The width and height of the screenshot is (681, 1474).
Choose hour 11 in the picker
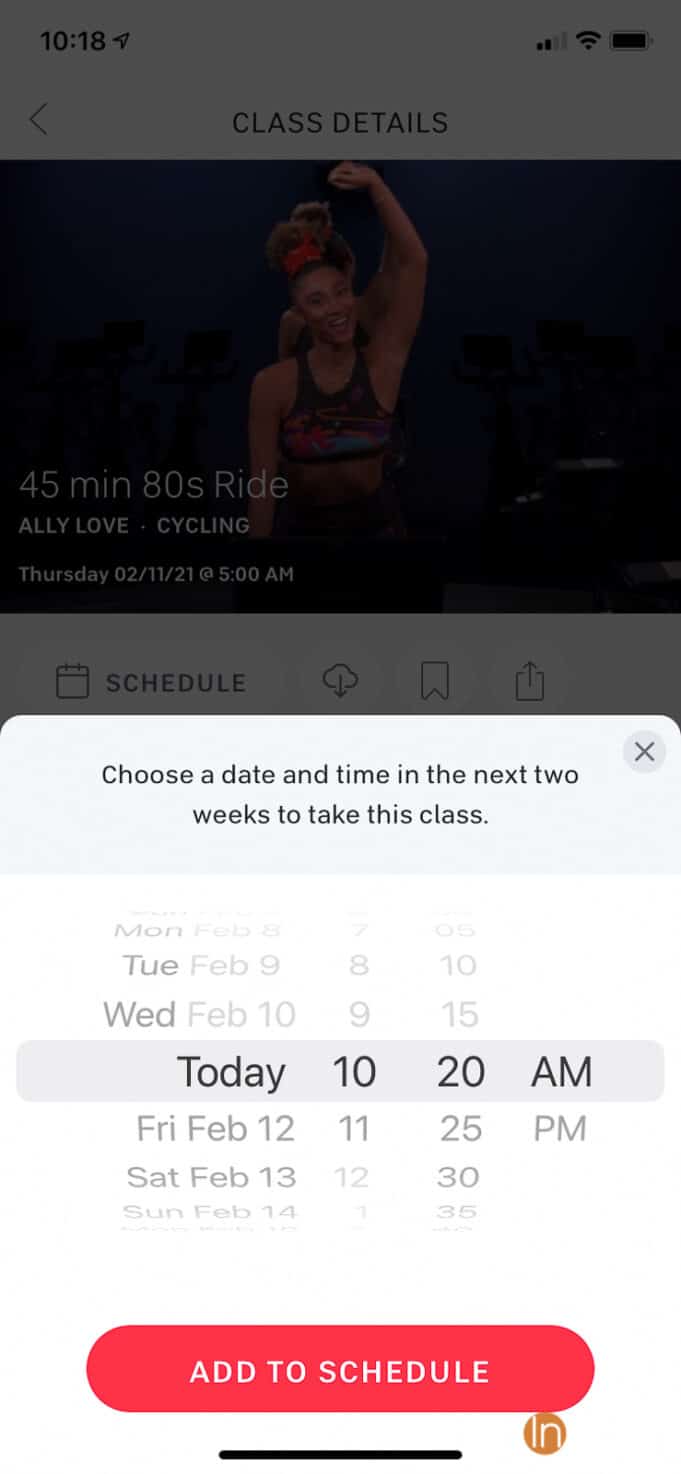352,1129
